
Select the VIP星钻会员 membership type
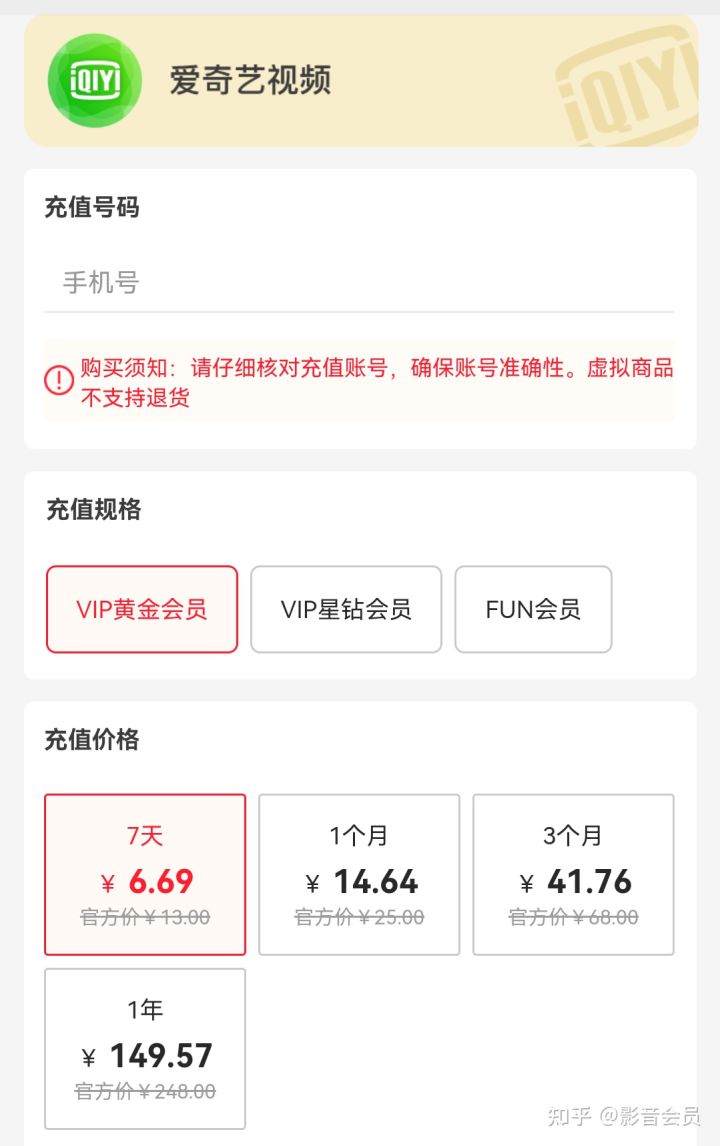346,609
